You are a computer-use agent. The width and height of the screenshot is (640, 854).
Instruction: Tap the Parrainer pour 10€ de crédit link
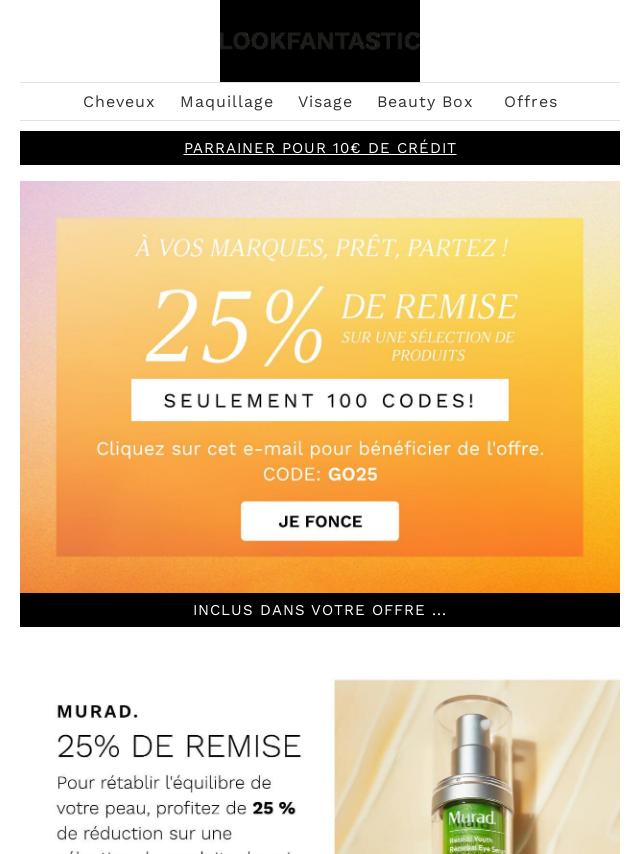pyautogui.click(x=320, y=148)
